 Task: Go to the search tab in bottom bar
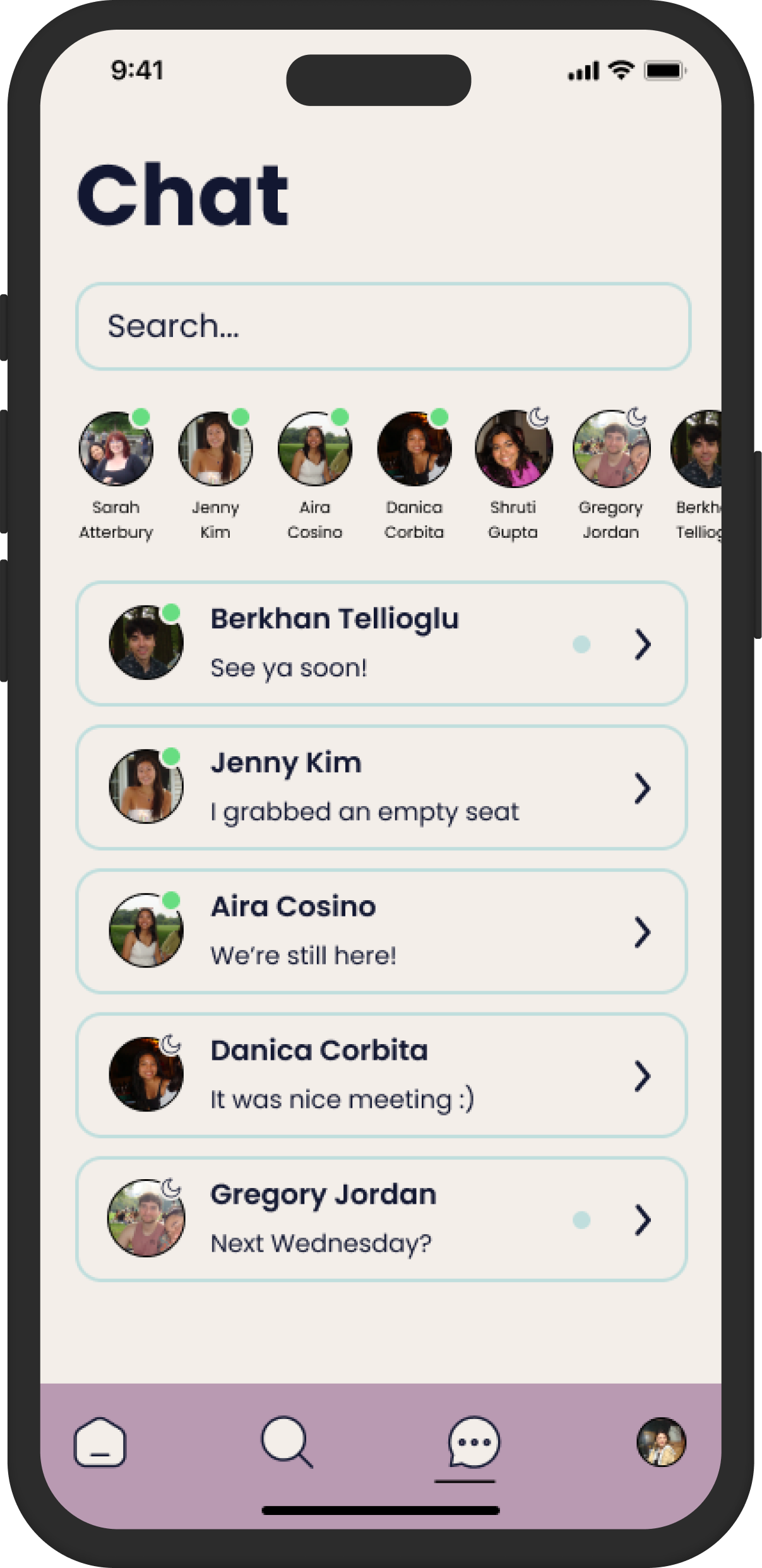287,1442
